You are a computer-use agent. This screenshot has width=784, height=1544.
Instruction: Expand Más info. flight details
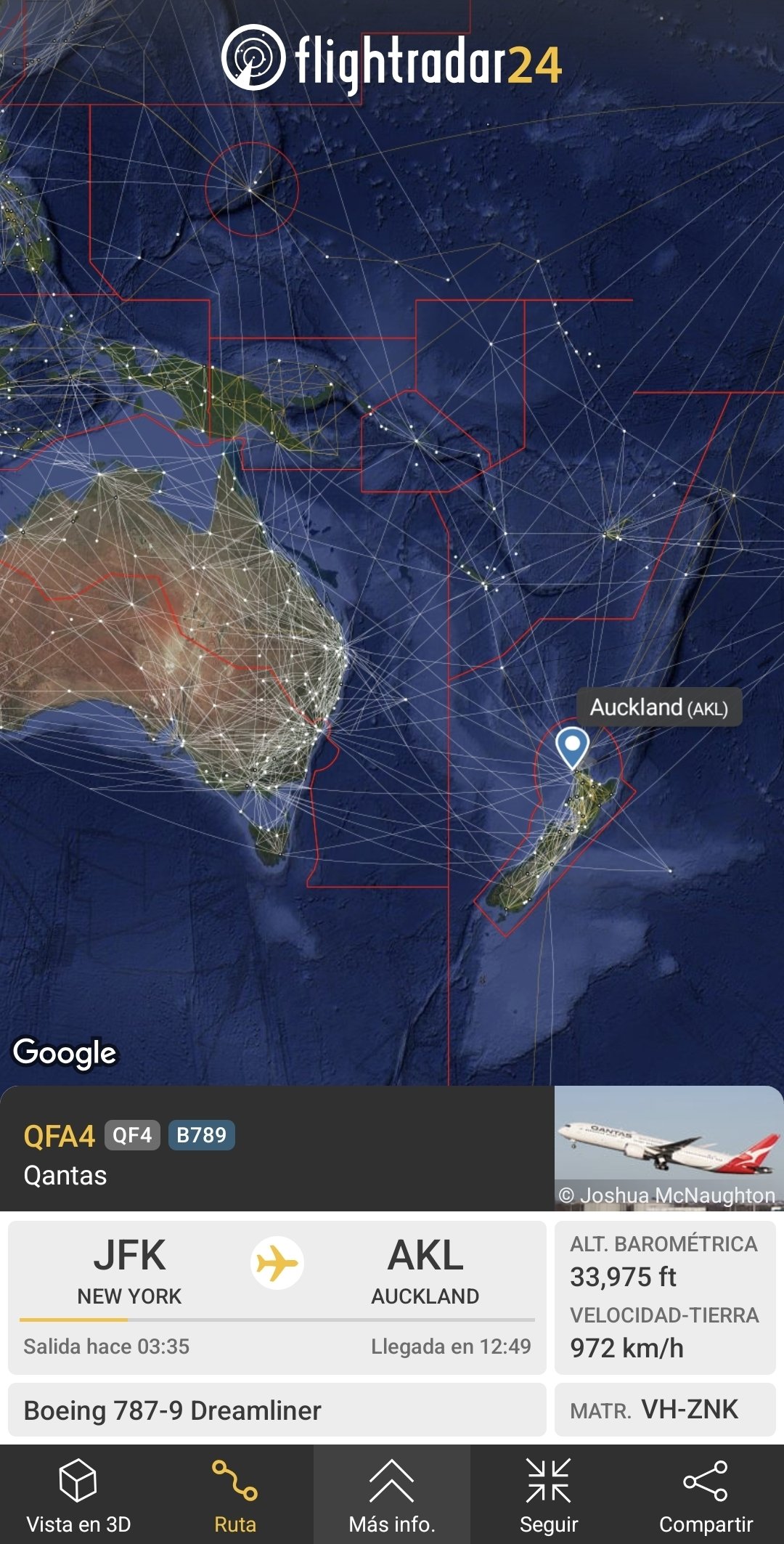click(x=391, y=1495)
